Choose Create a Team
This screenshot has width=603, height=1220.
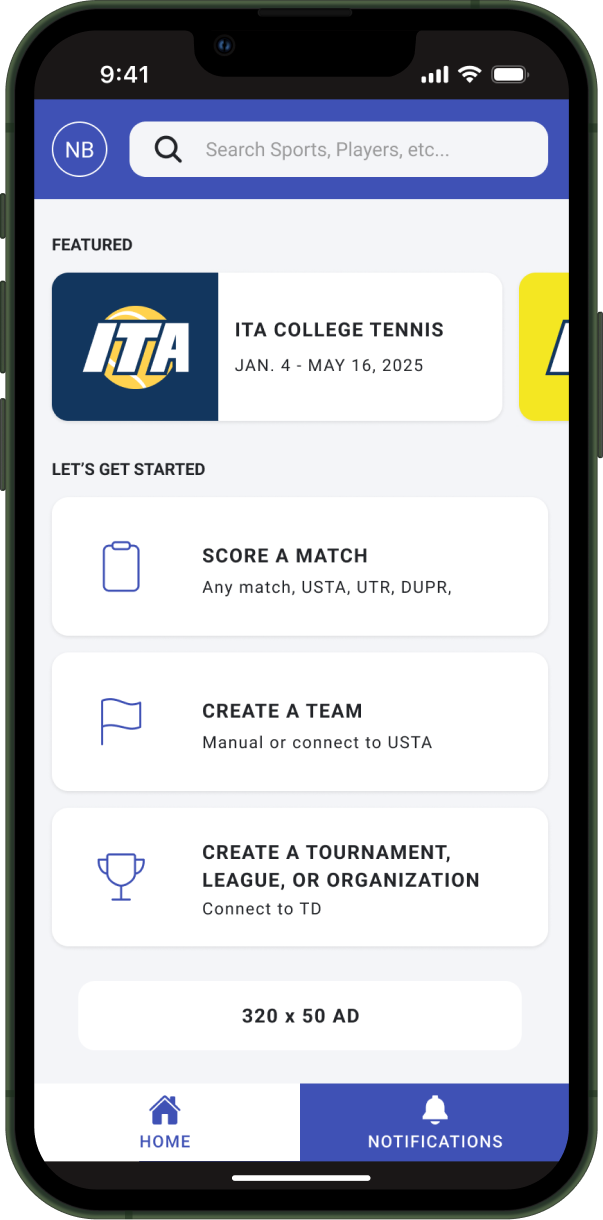click(x=300, y=722)
